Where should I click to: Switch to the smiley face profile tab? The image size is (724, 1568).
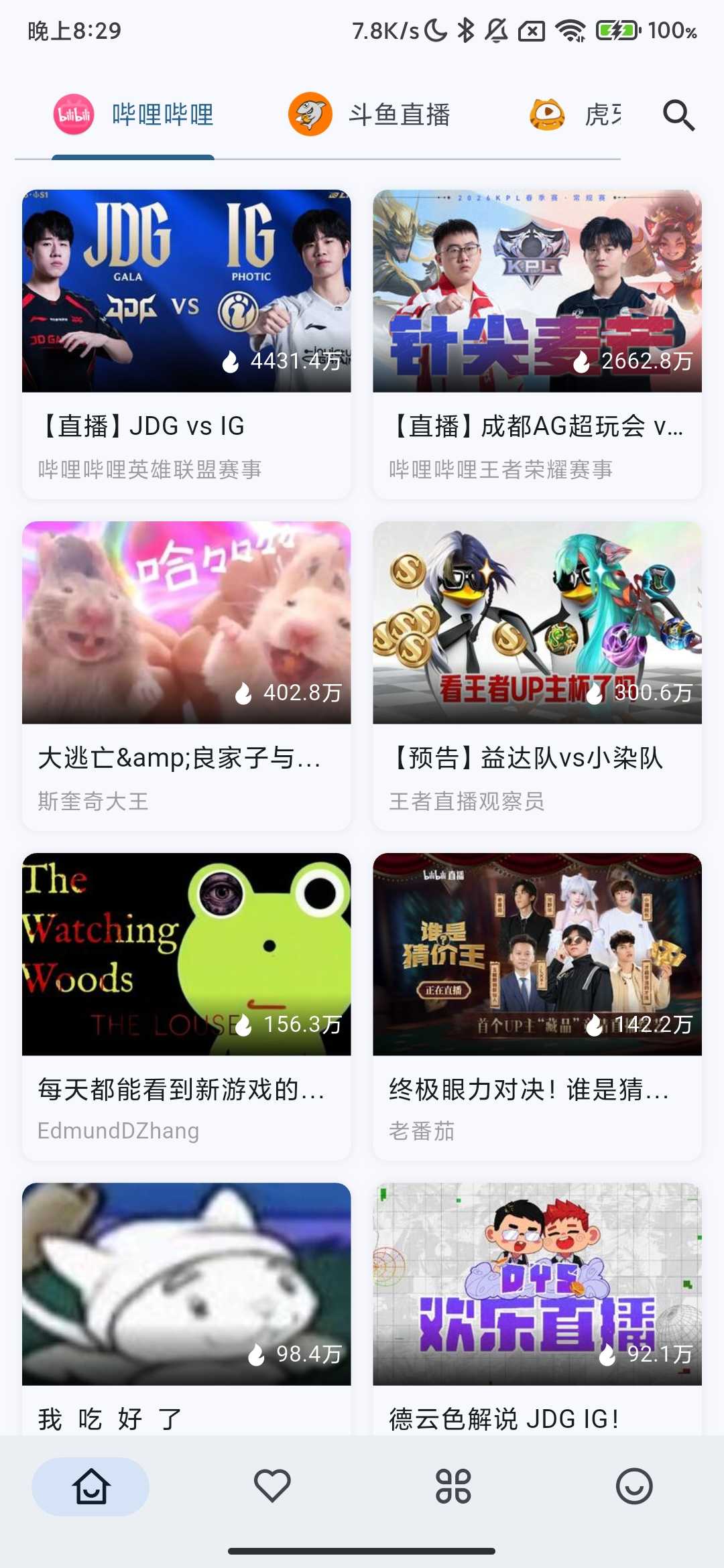(633, 1486)
